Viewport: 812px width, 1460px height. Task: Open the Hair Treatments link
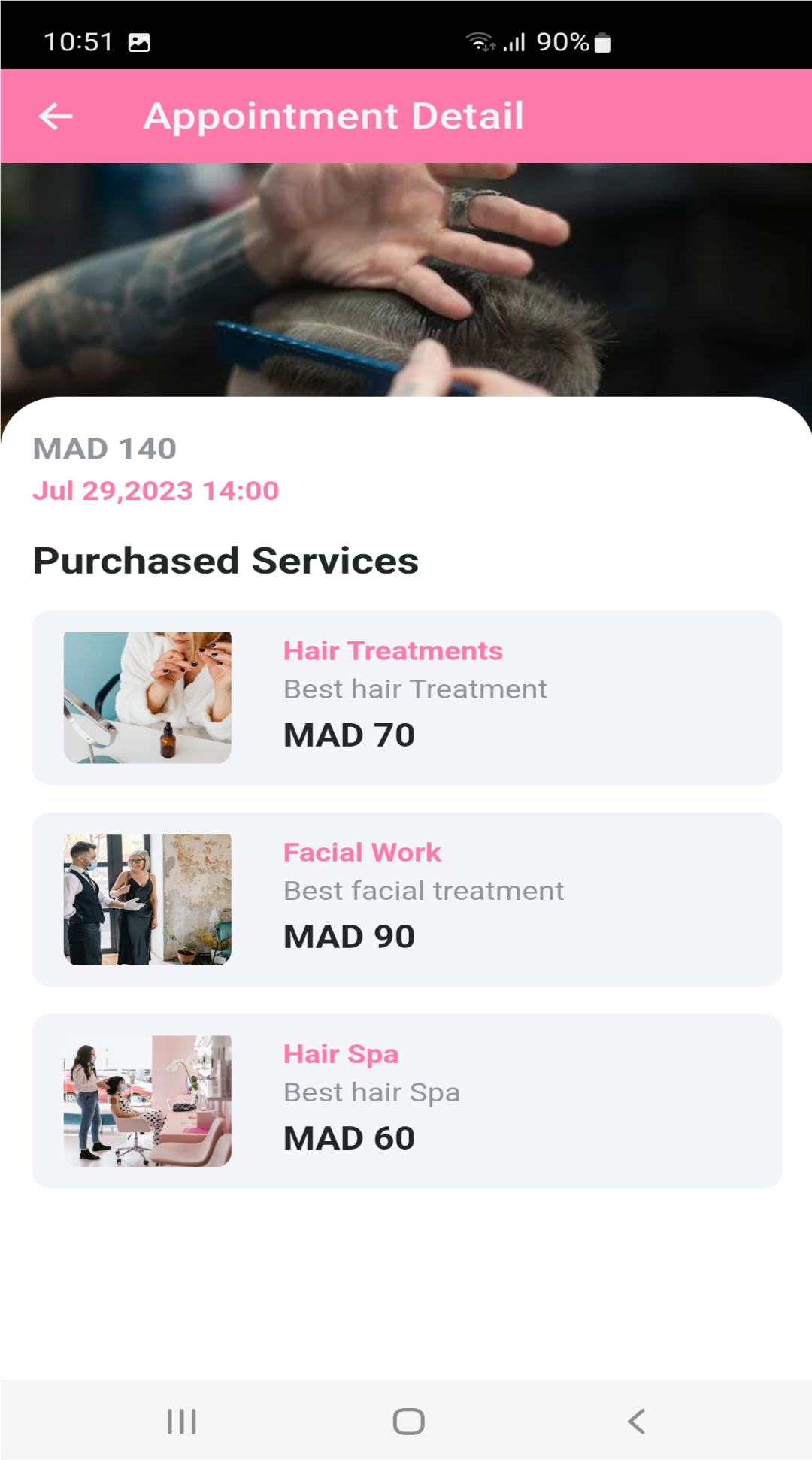click(x=393, y=651)
